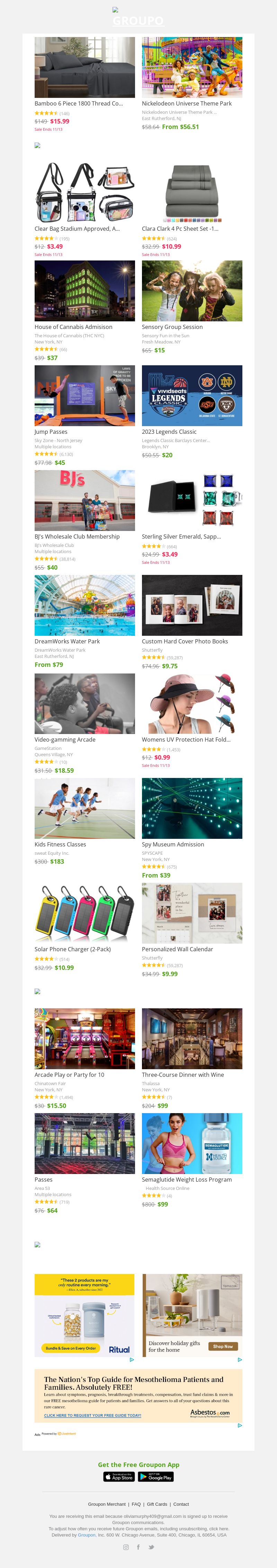277x1568 pixels.
Task: Get the app on Google Play
Action: point(156,1477)
